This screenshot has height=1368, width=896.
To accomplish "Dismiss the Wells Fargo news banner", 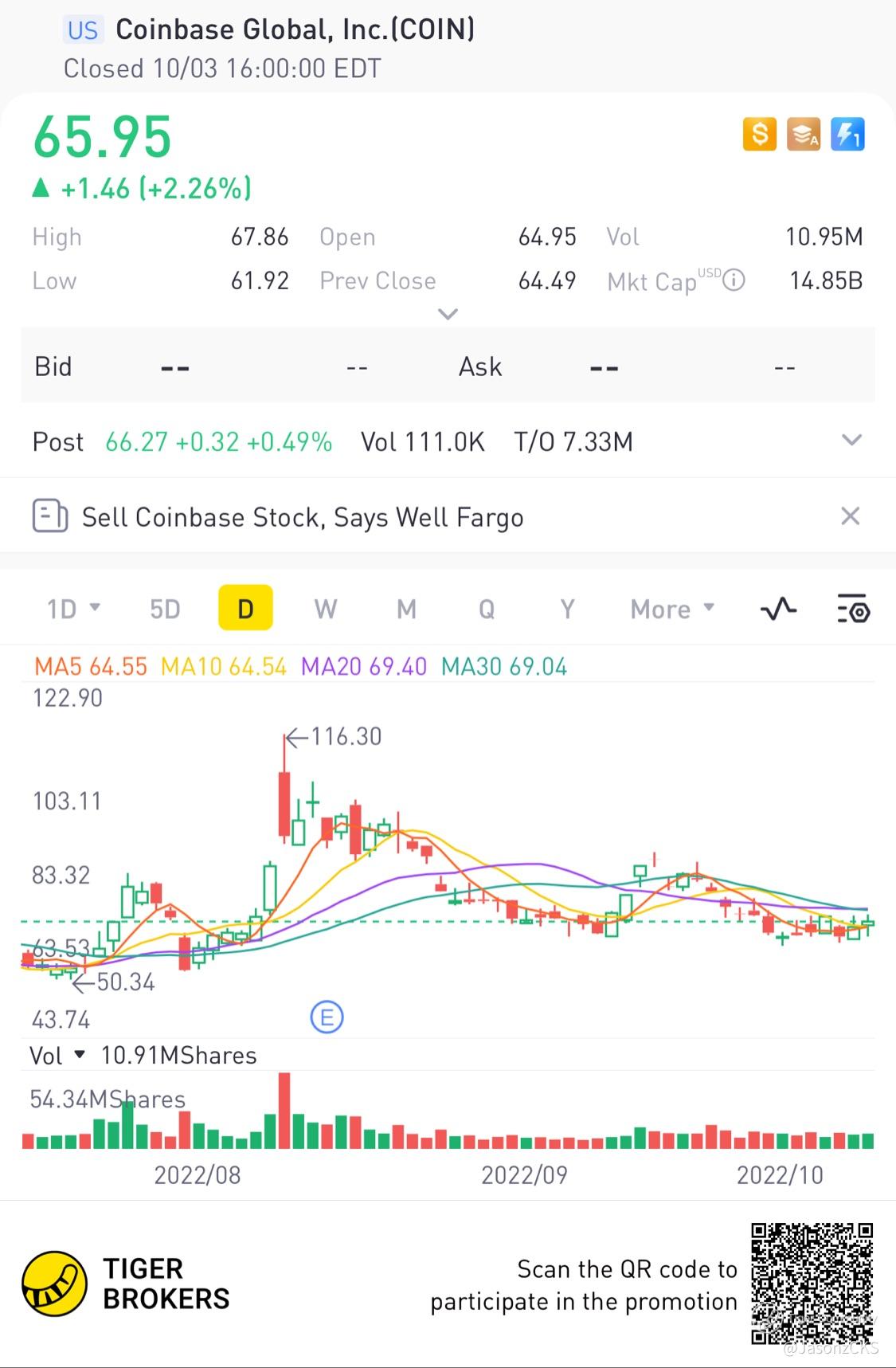I will coord(850,516).
